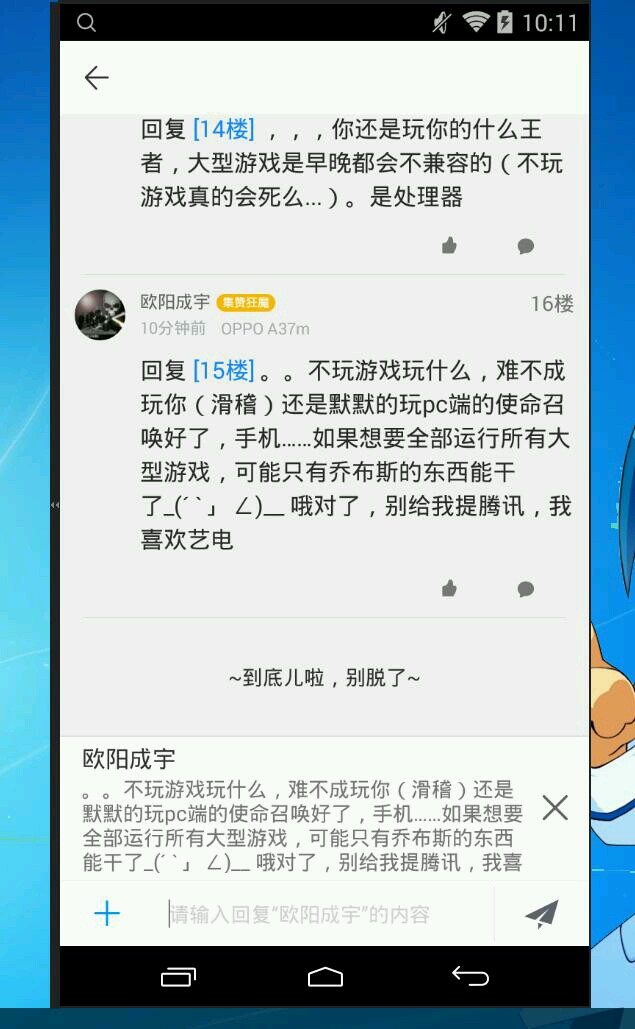
Task: Tap 欧阳成宇's username in 16楼
Action: tap(174, 302)
